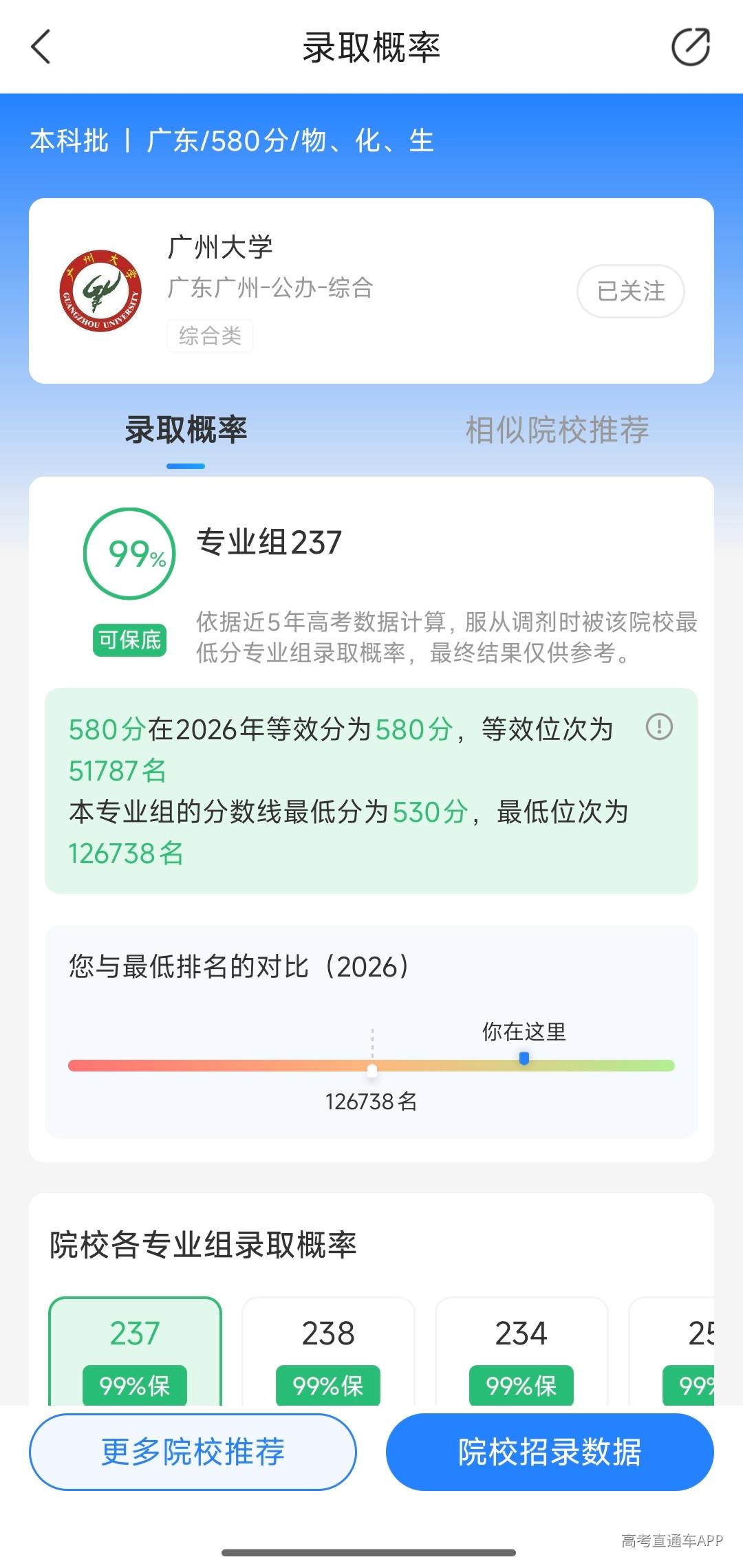Select the 专业组 238 card

coord(328,1351)
